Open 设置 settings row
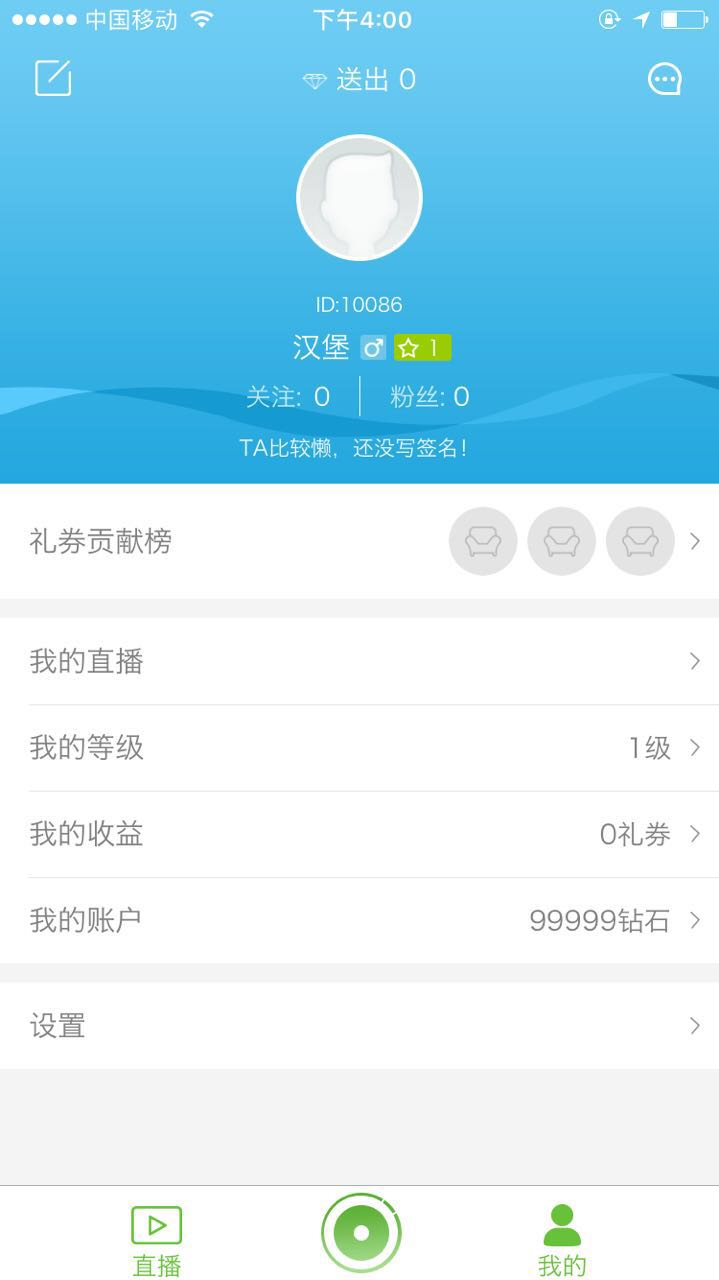Viewport: 719px width, 1280px height. coord(359,1025)
